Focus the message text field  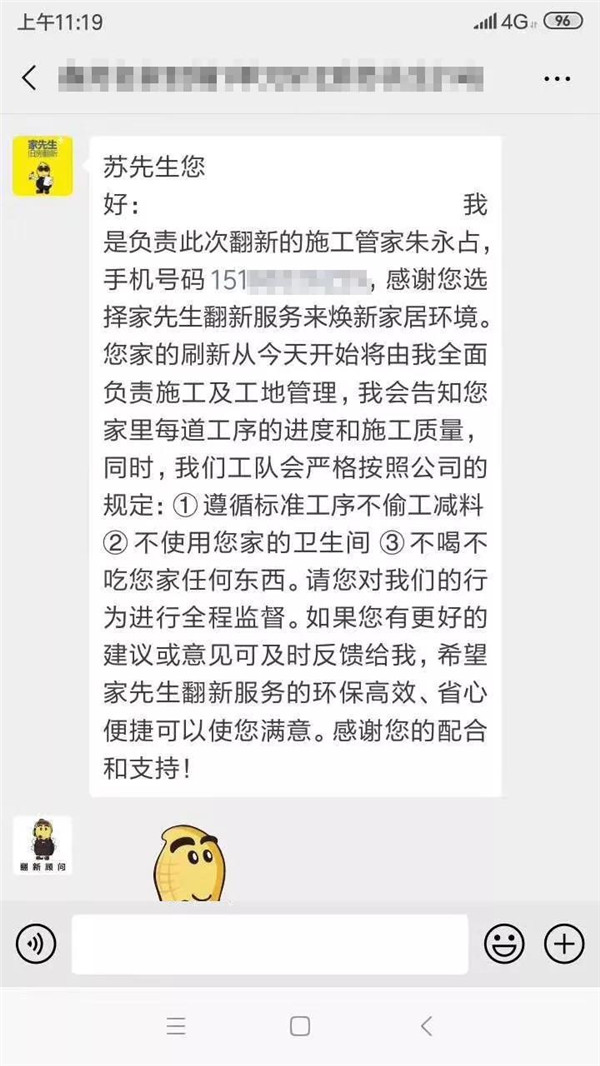tap(270, 943)
